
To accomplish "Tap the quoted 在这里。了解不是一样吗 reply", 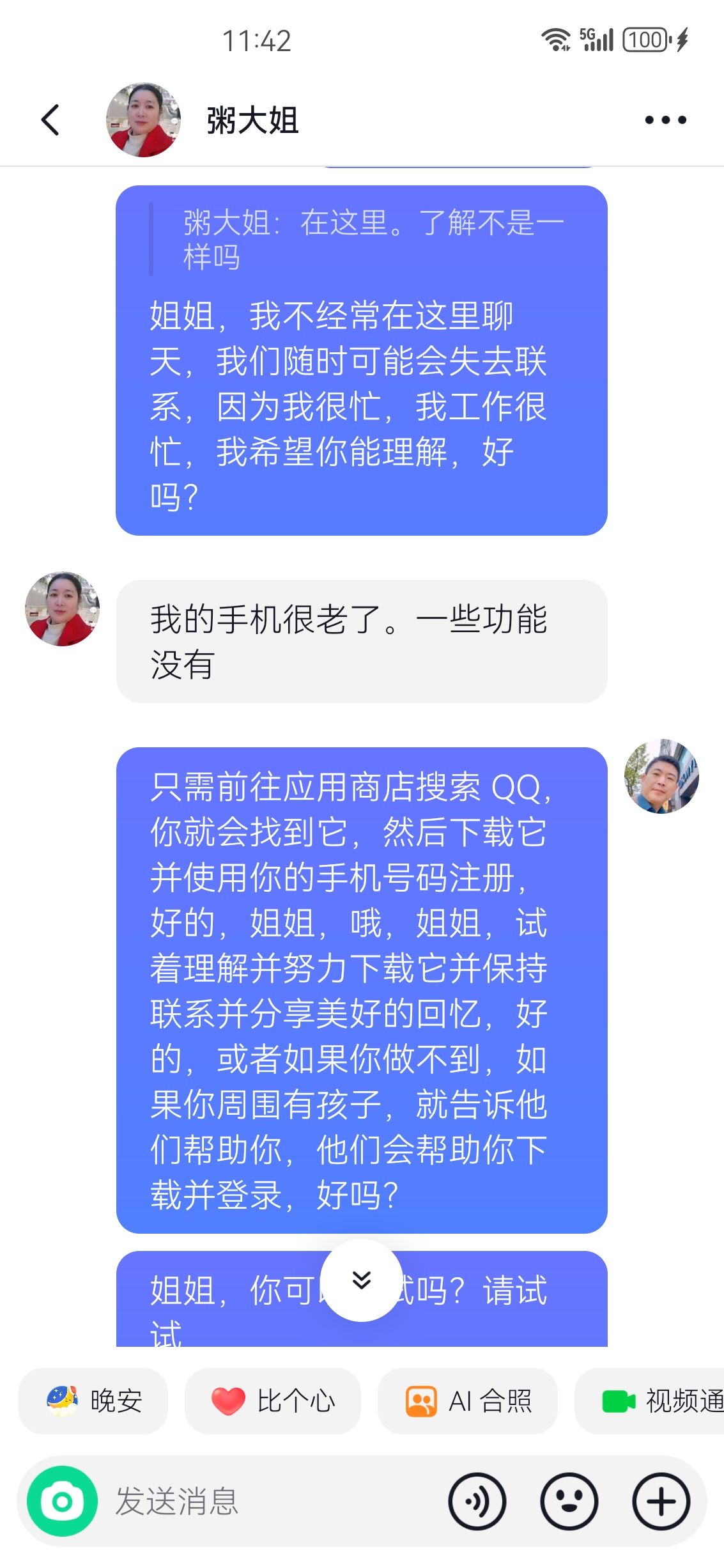I will click(372, 239).
